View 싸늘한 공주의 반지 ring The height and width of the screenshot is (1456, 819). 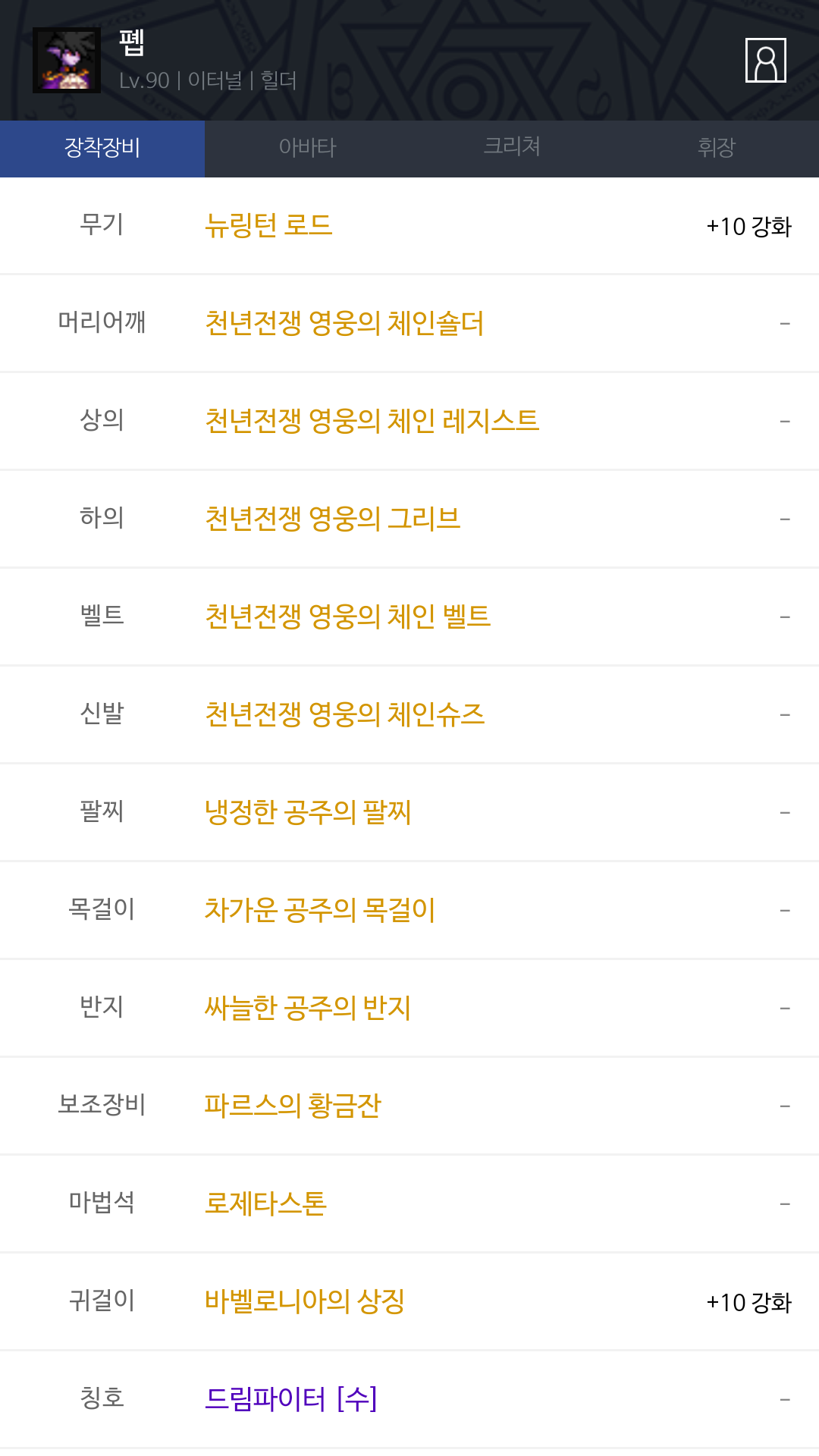click(x=308, y=1008)
